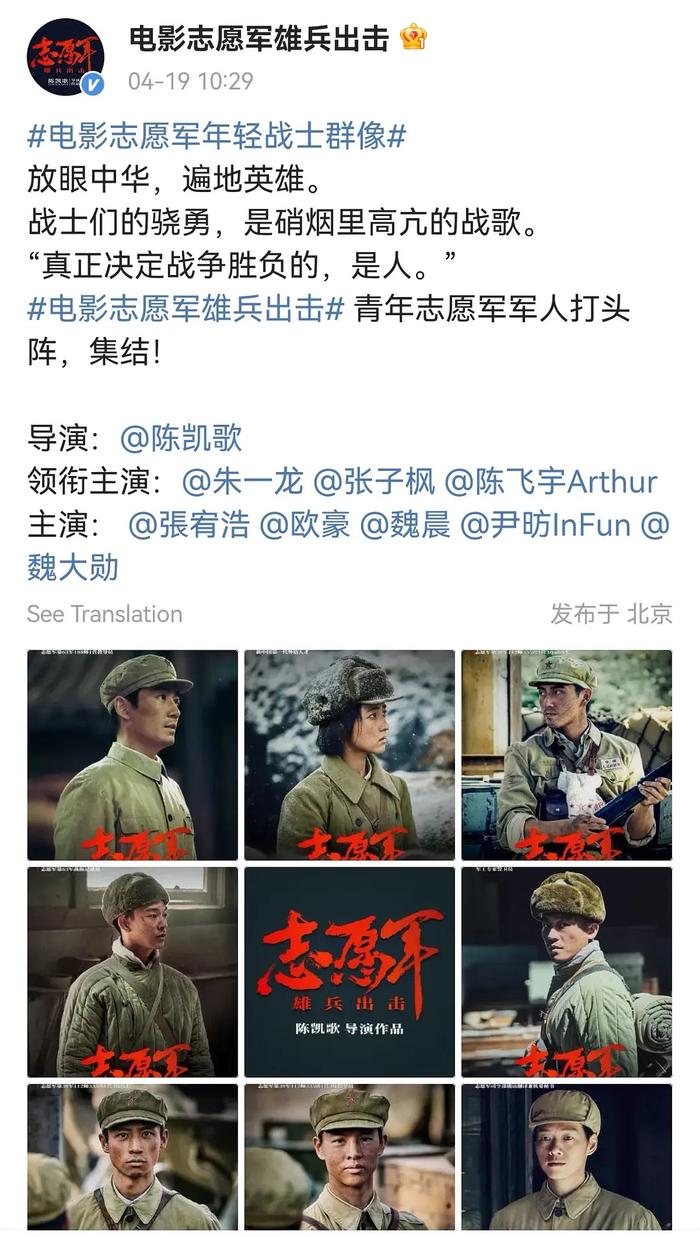
Task: Open the soldier holding a rifle photo
Action: [x=566, y=755]
